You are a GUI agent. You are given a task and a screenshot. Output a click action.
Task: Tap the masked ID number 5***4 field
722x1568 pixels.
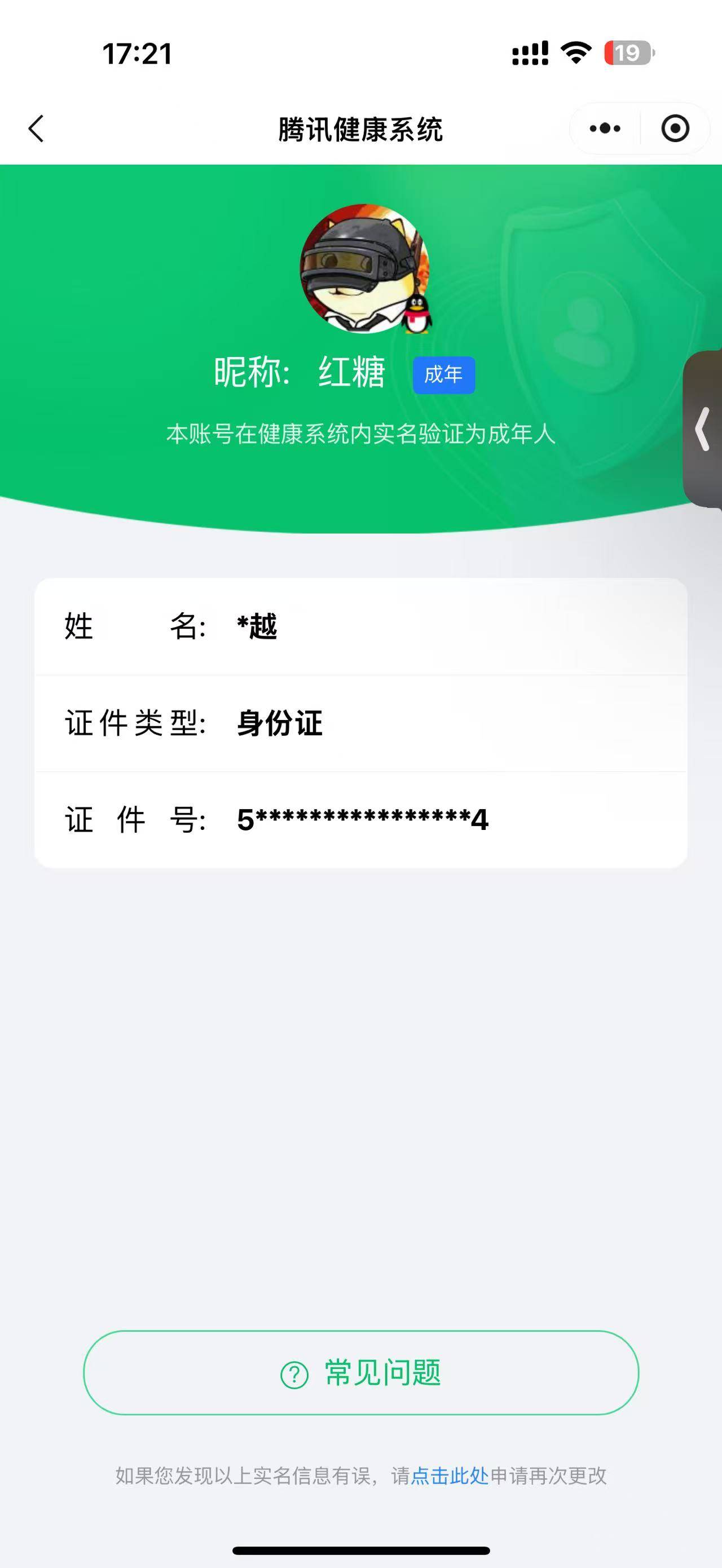pos(360,820)
